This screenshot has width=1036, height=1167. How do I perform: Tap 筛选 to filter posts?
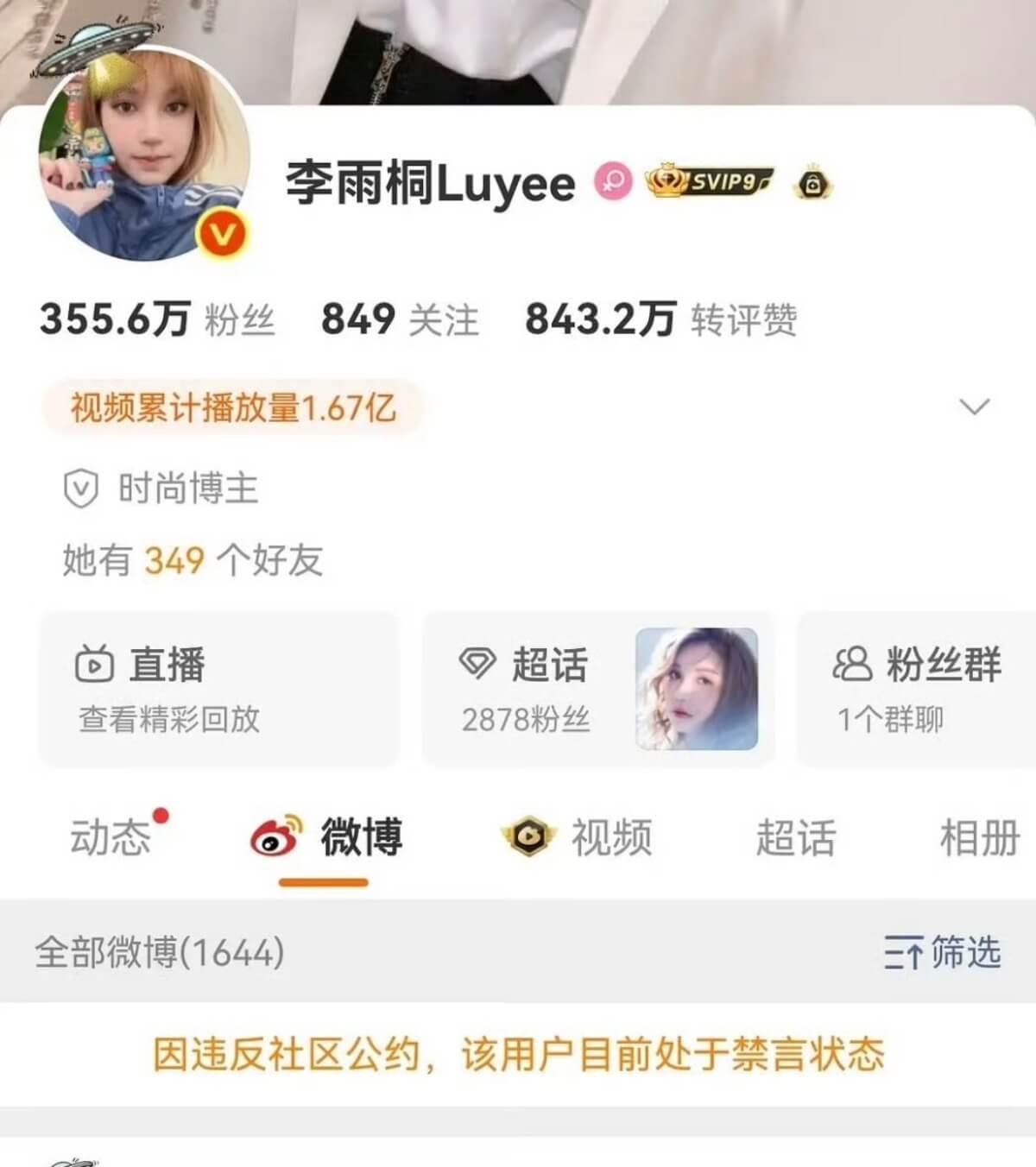(x=942, y=953)
